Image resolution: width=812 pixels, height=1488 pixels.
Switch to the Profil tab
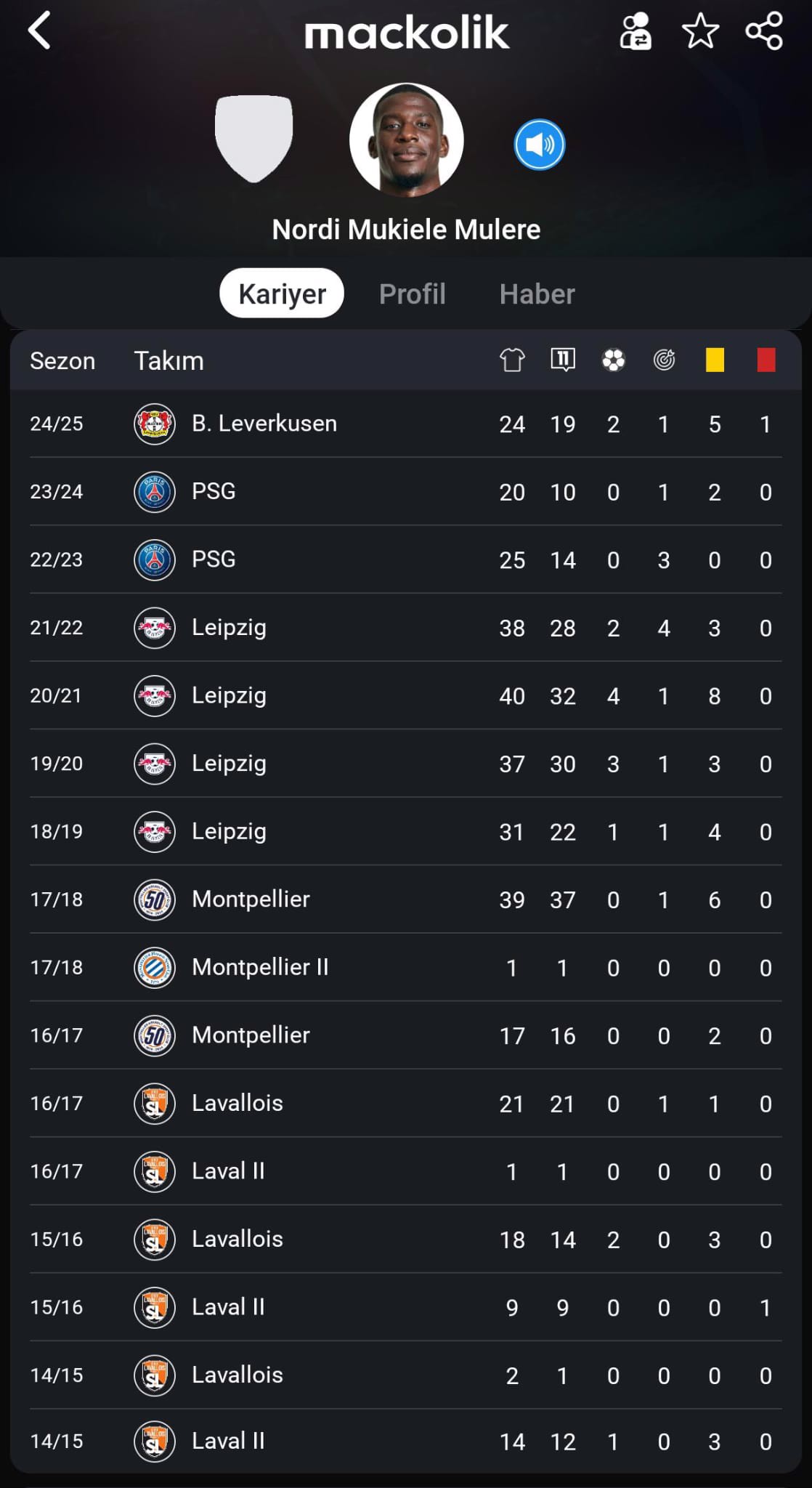[x=412, y=294]
